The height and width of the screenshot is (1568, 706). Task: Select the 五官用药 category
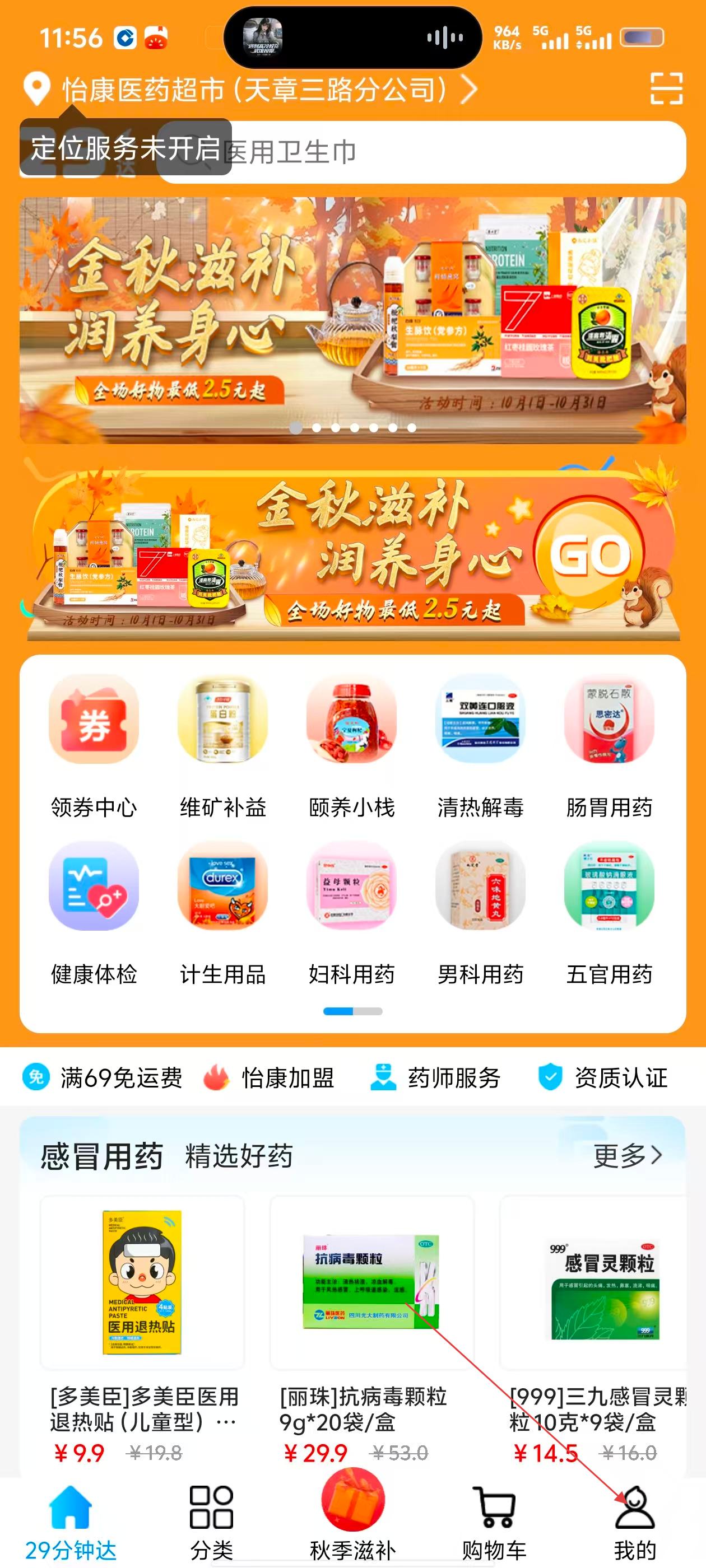[609, 913]
